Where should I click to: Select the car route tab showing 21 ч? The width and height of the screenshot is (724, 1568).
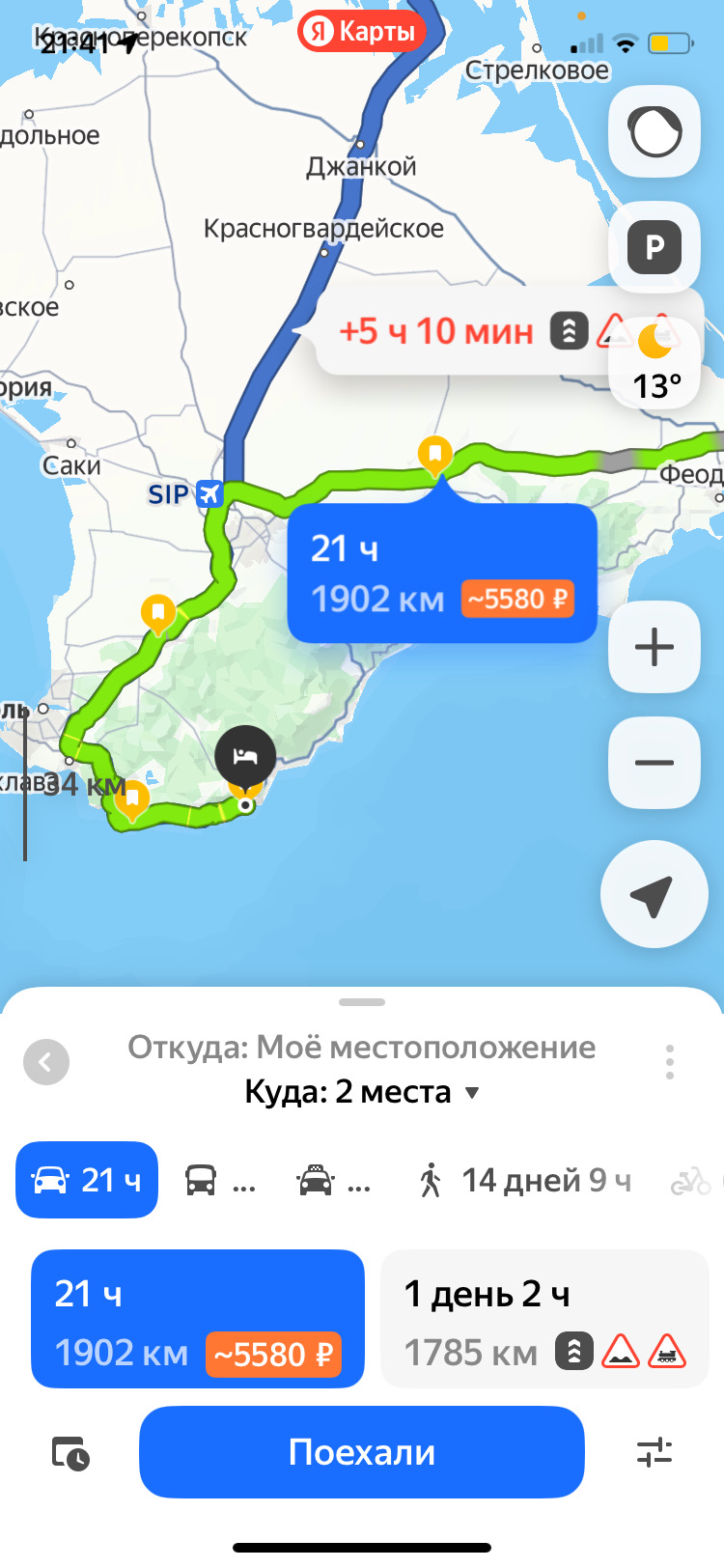point(87,1180)
